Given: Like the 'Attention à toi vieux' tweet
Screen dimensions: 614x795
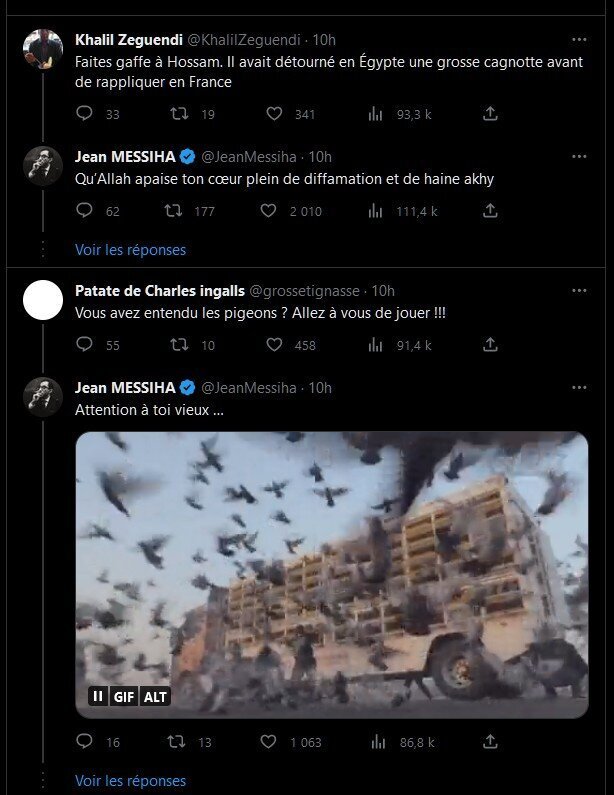Looking at the screenshot, I should (x=268, y=742).
